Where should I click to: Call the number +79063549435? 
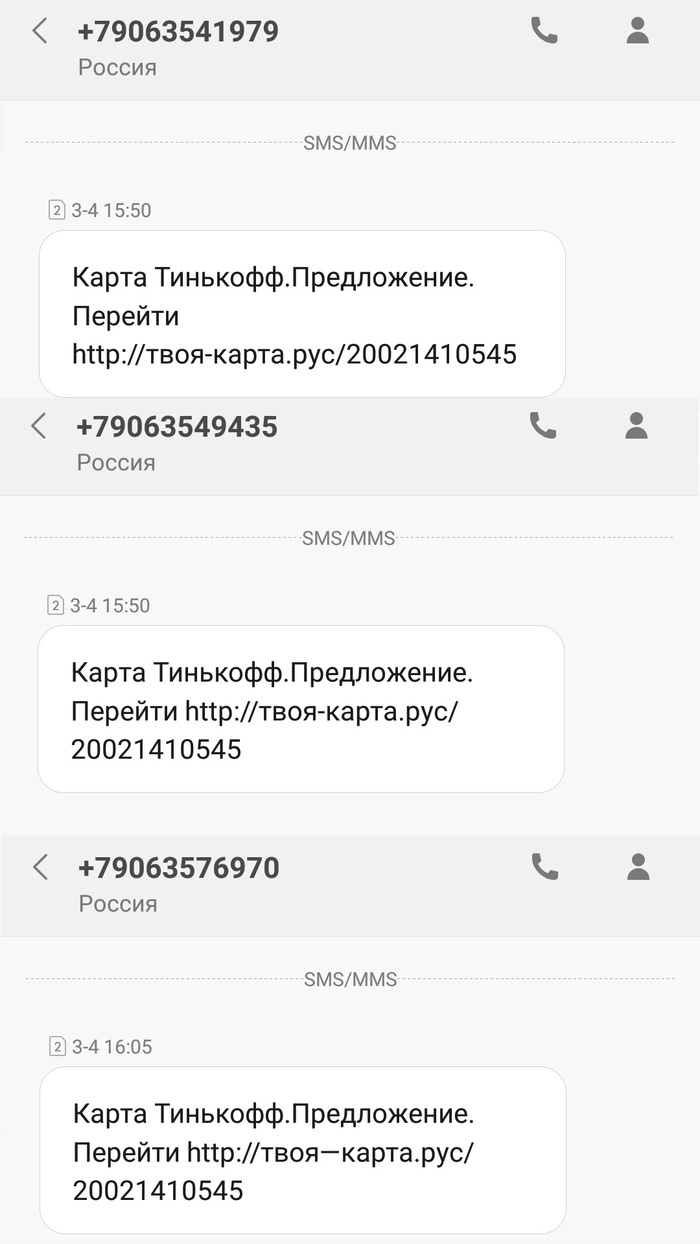click(543, 426)
